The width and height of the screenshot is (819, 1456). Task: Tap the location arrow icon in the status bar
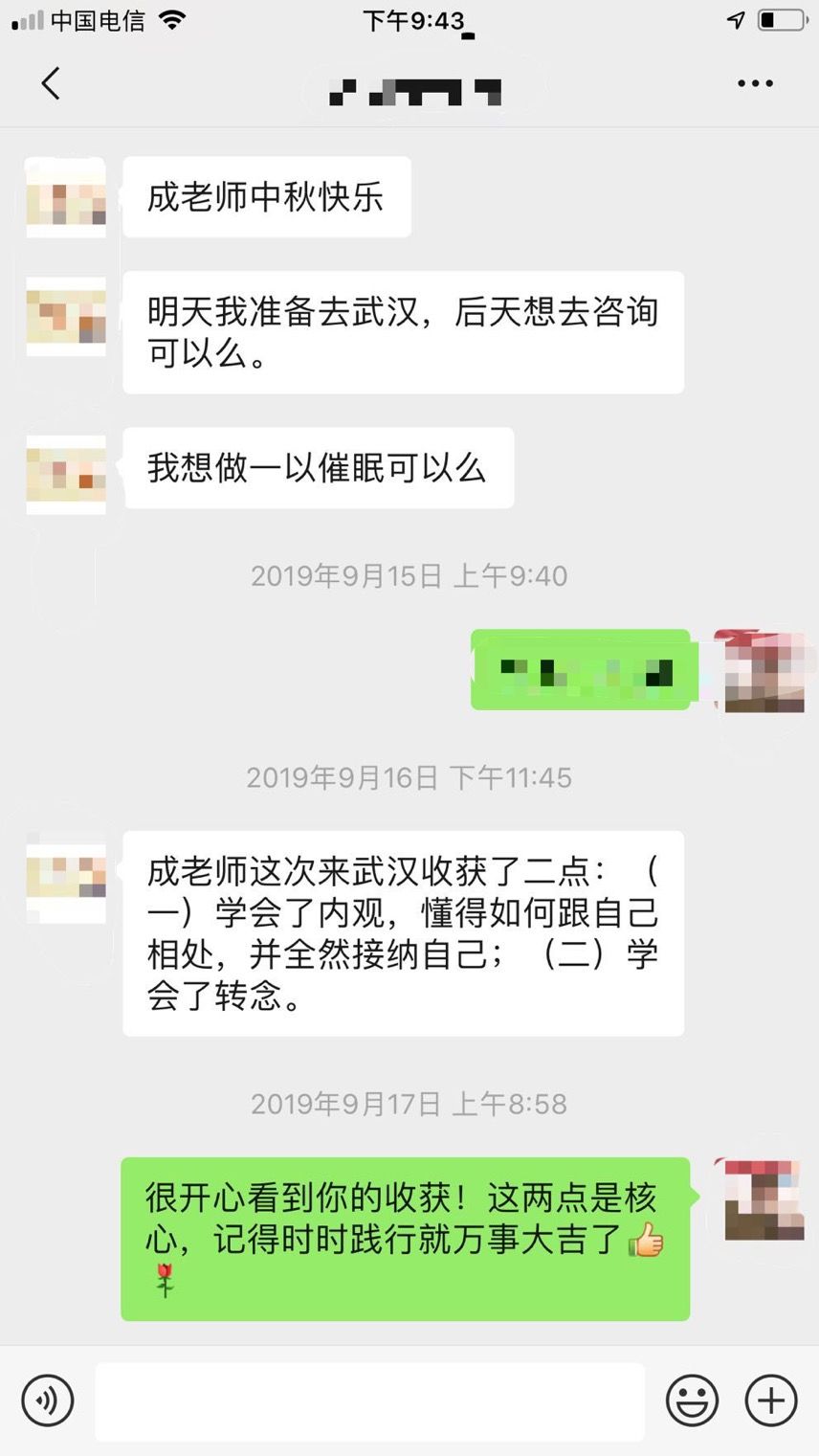pos(734,17)
